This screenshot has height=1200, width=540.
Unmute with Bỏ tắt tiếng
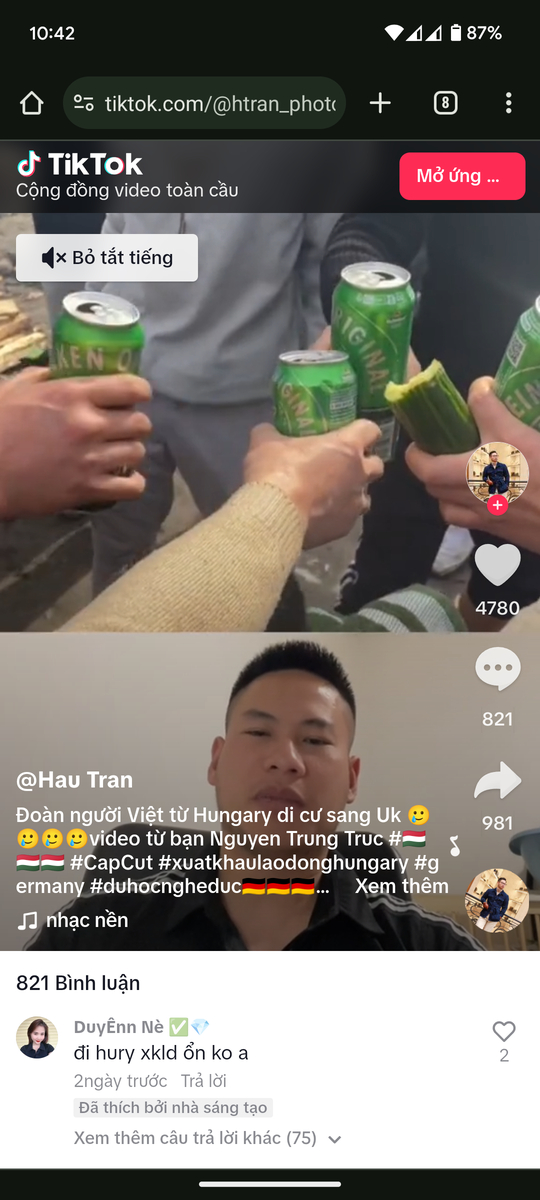pos(107,258)
